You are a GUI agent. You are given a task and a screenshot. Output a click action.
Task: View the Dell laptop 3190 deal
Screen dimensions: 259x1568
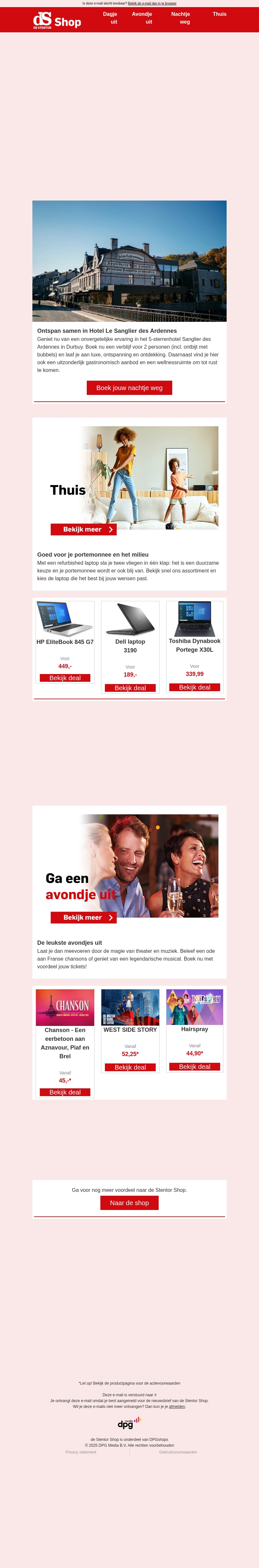point(130,688)
